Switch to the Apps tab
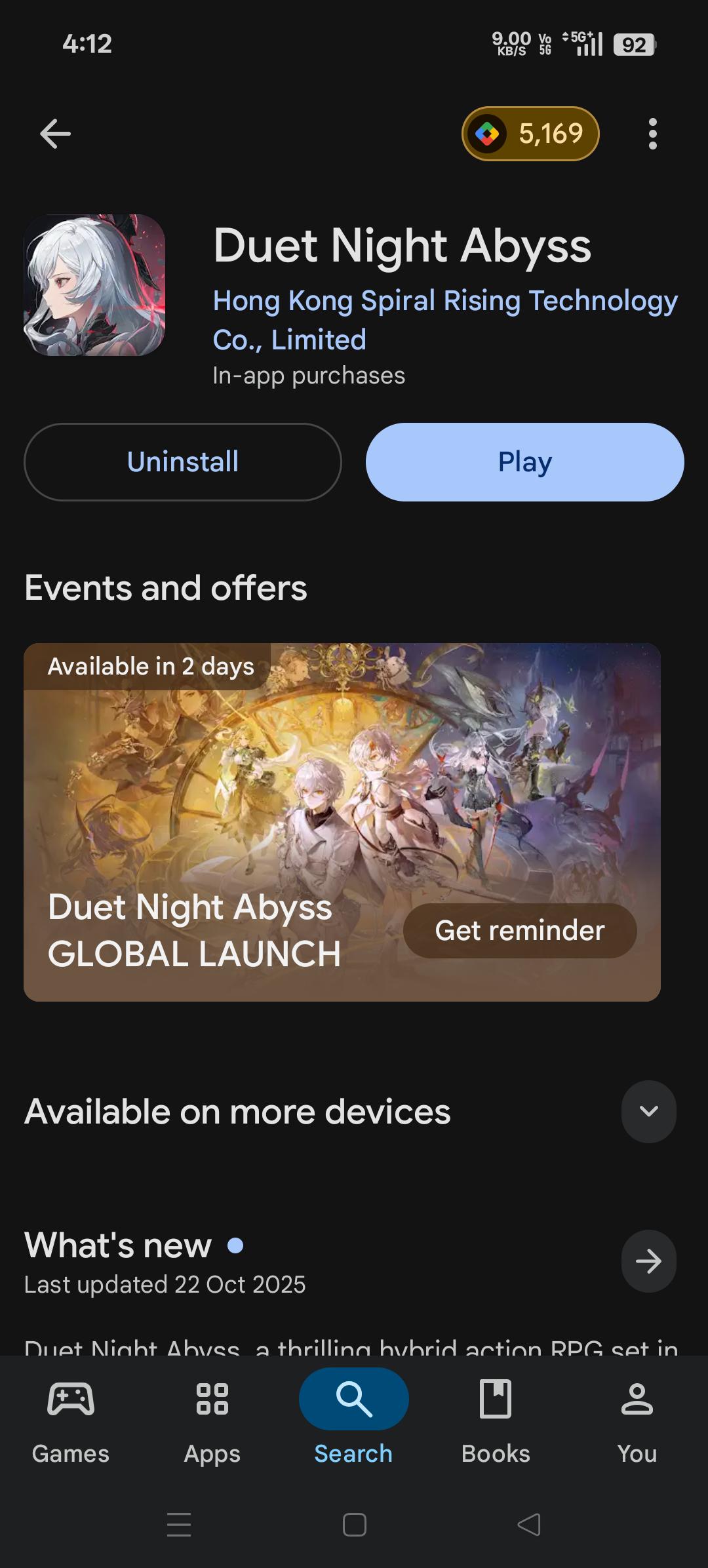The image size is (708, 1568). [212, 1416]
